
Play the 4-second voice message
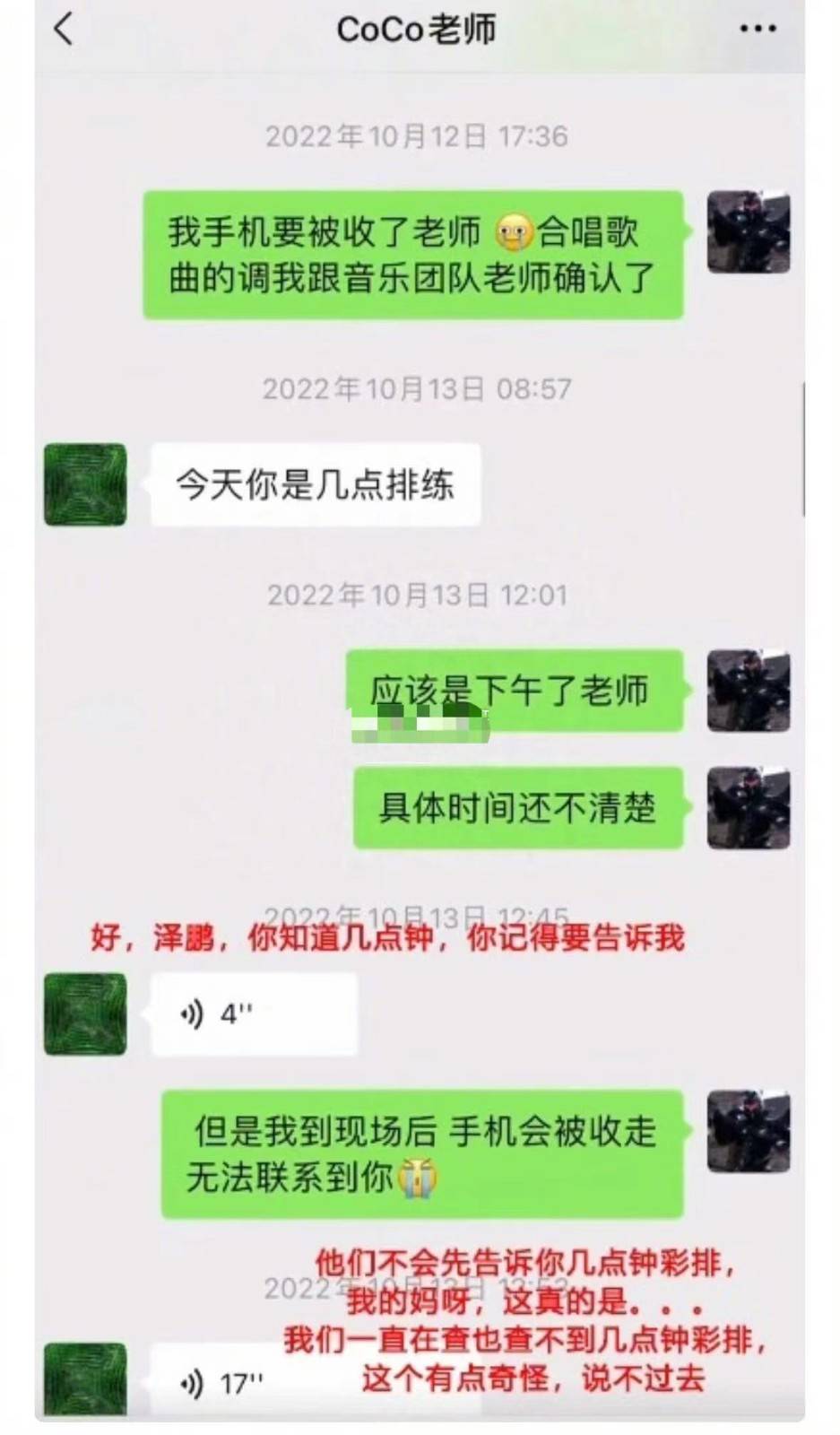point(253,1014)
